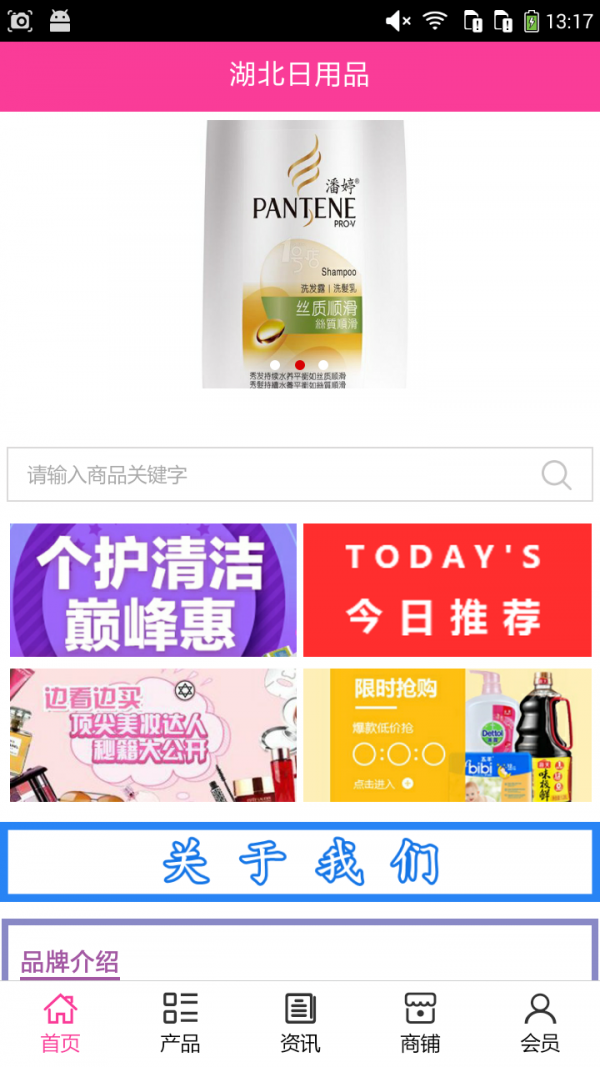Open the 限时抢购 flash sale tile
This screenshot has height=1067, width=600.
click(447, 735)
